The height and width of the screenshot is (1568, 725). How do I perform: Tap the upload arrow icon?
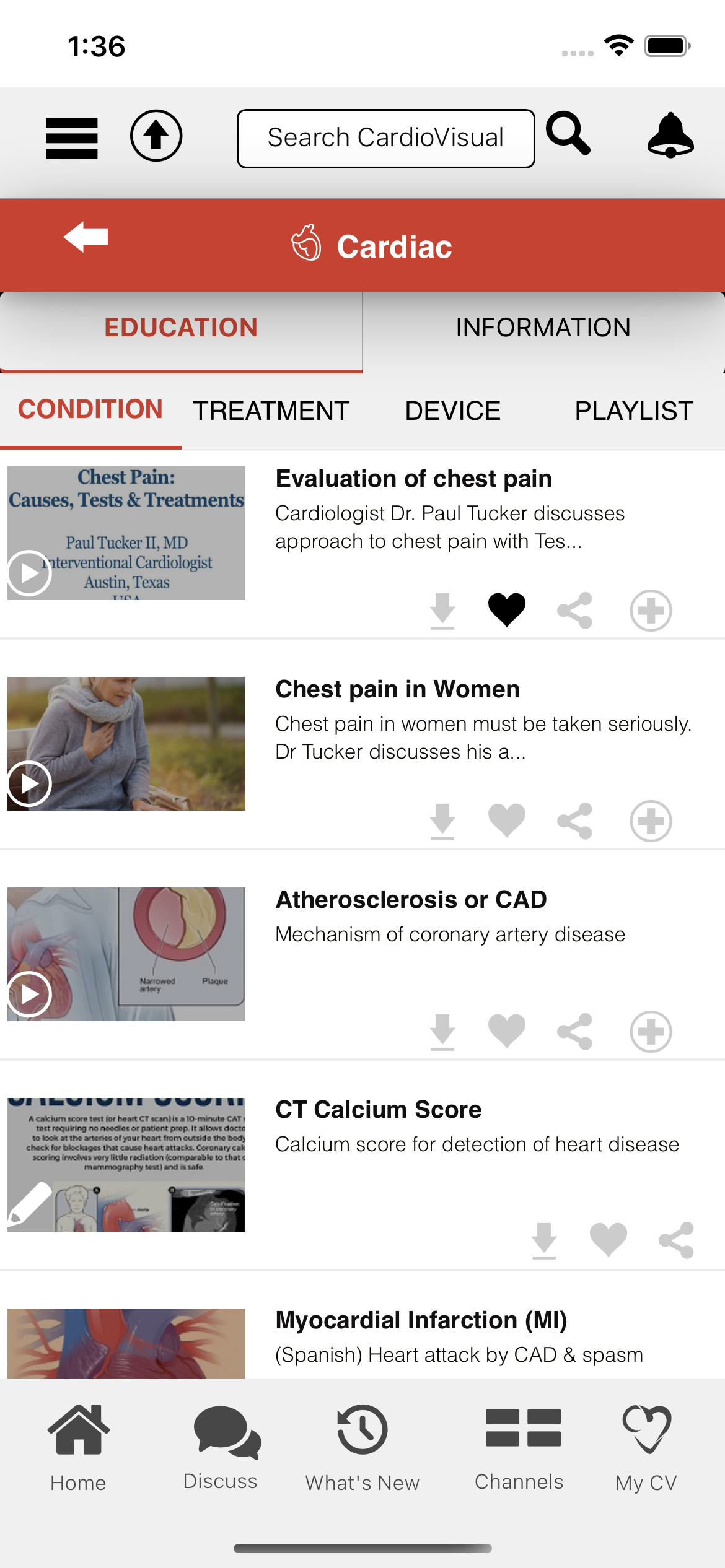click(x=156, y=136)
